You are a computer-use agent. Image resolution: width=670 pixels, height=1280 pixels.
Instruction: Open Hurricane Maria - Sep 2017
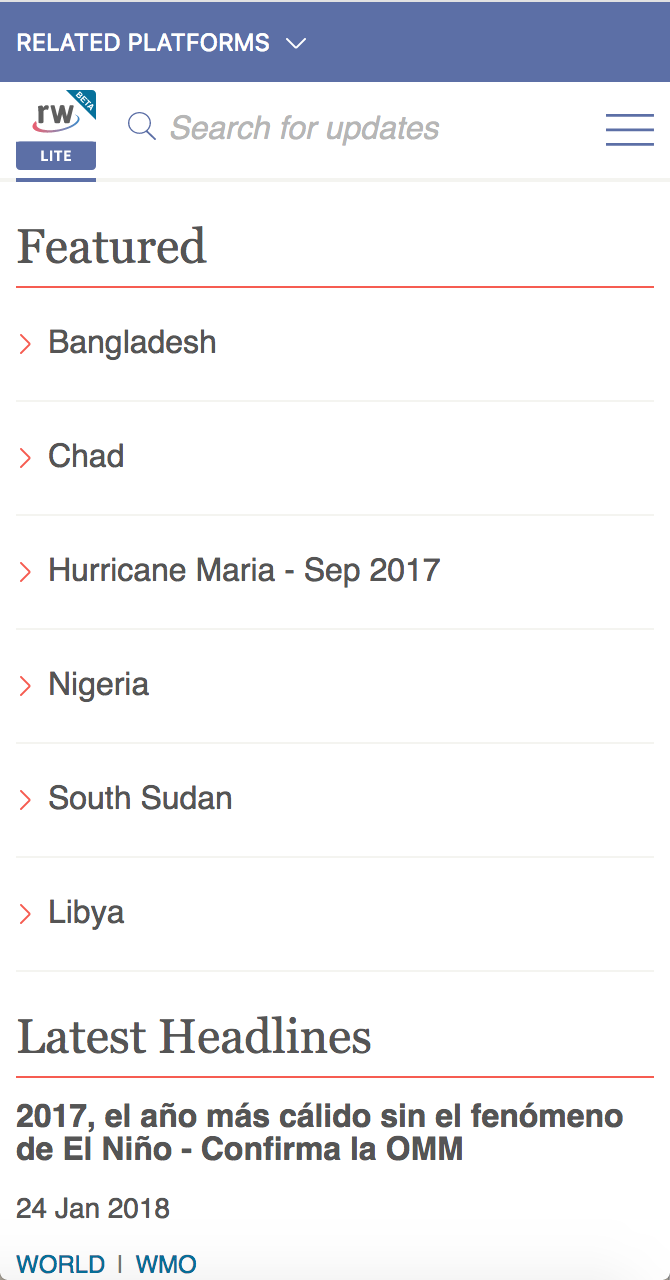click(x=244, y=571)
